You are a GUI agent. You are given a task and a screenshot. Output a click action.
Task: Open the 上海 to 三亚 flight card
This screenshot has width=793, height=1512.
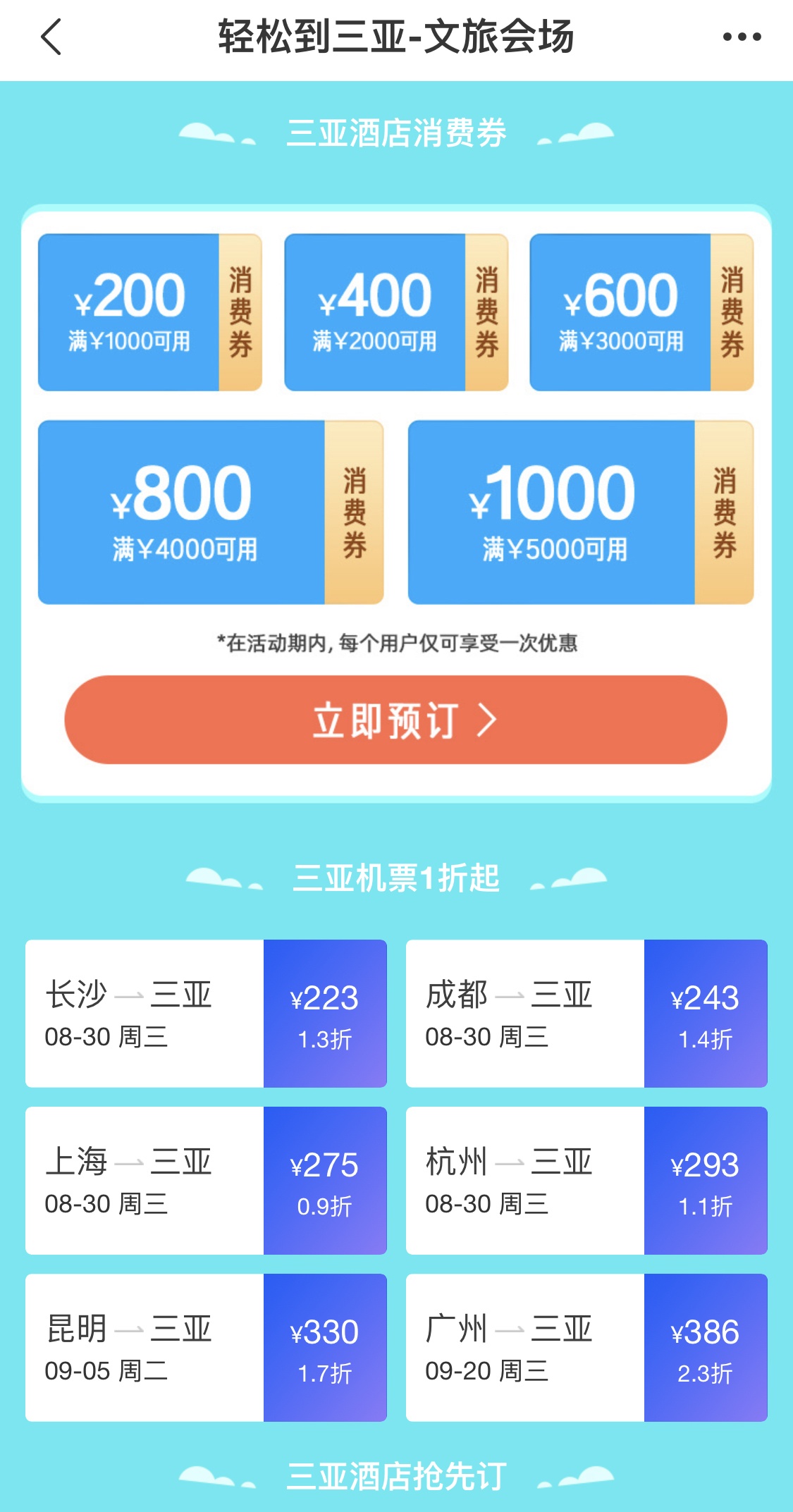point(206,1180)
